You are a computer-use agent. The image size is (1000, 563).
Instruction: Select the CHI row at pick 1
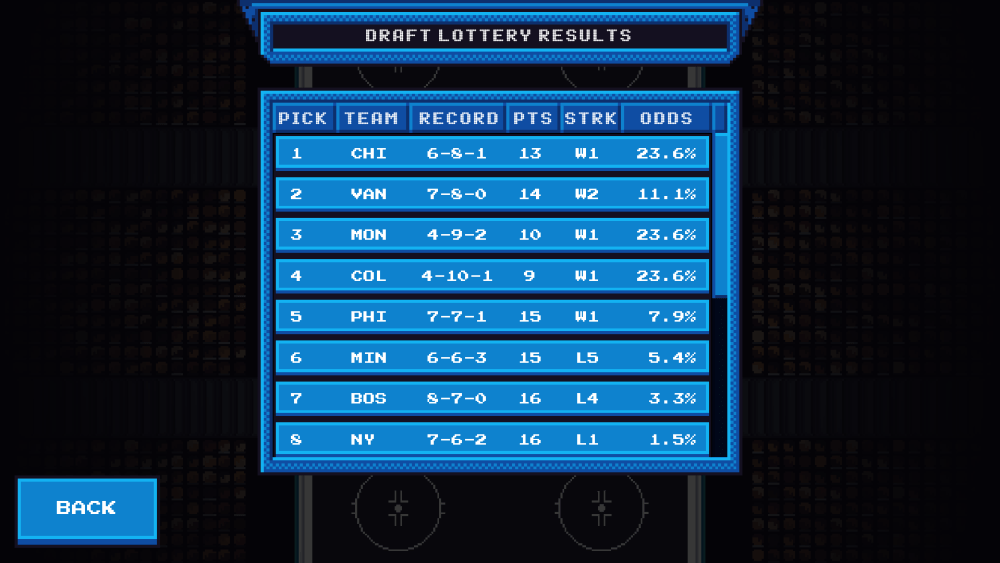[492, 153]
